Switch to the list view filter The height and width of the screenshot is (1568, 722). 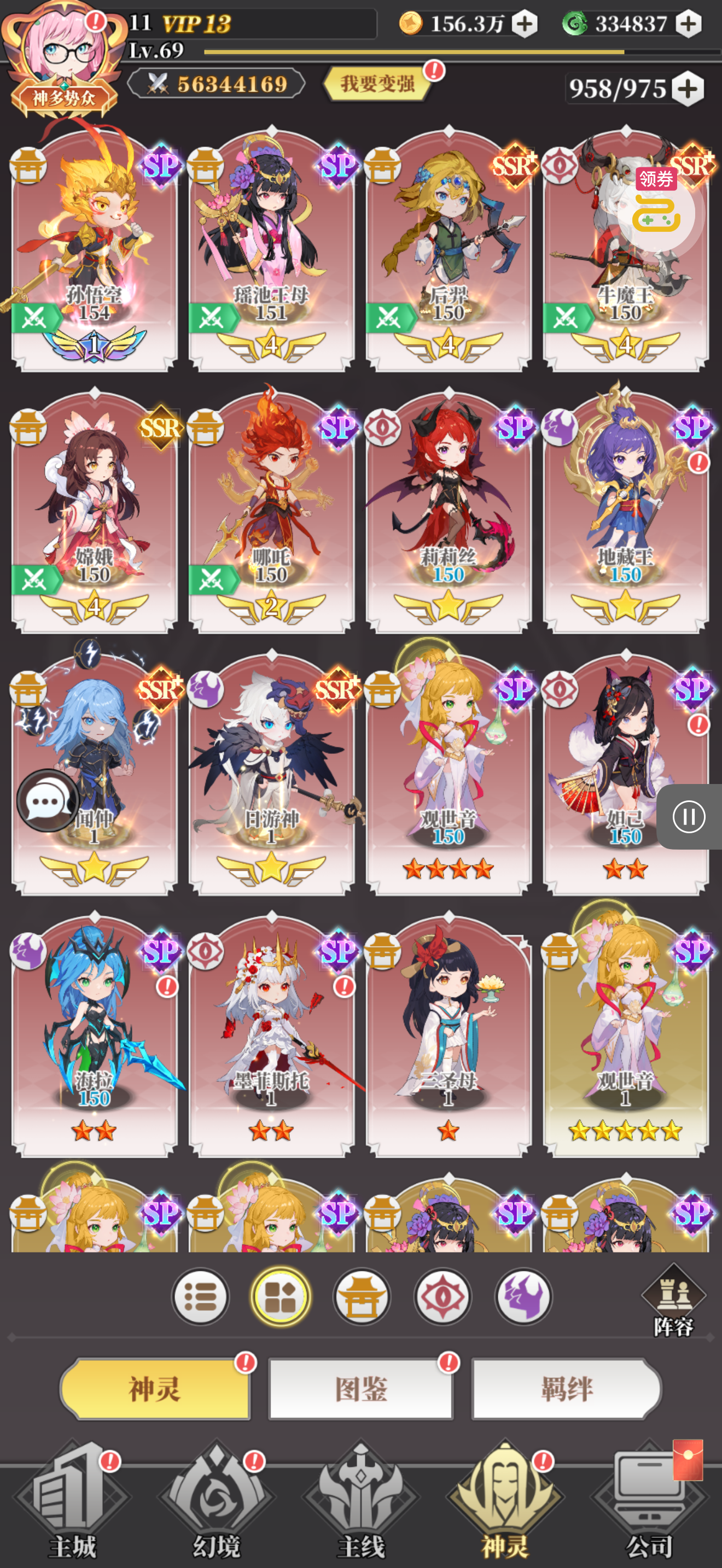coord(200,1297)
